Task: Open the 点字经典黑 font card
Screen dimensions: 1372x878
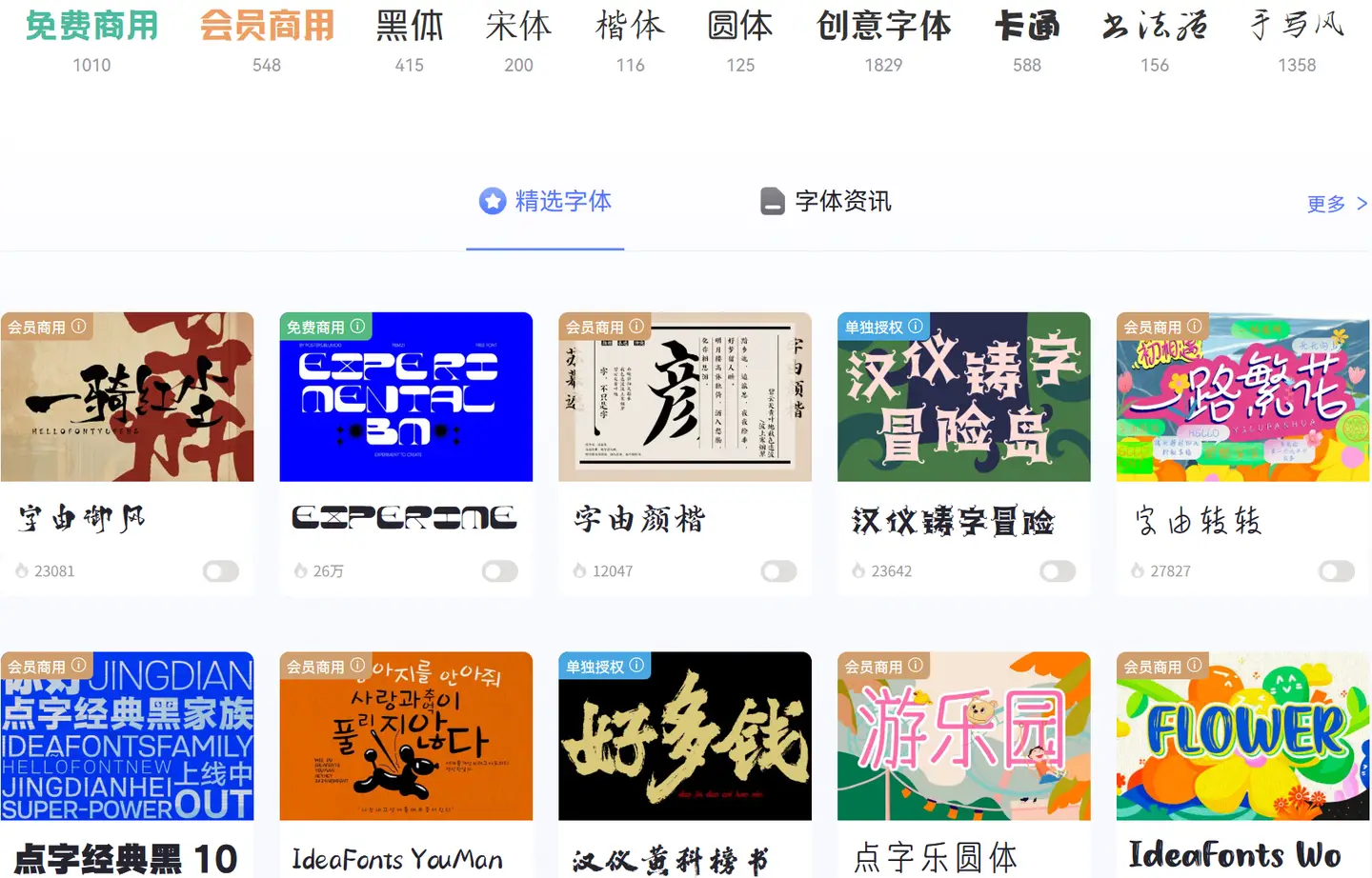Action: (128, 736)
